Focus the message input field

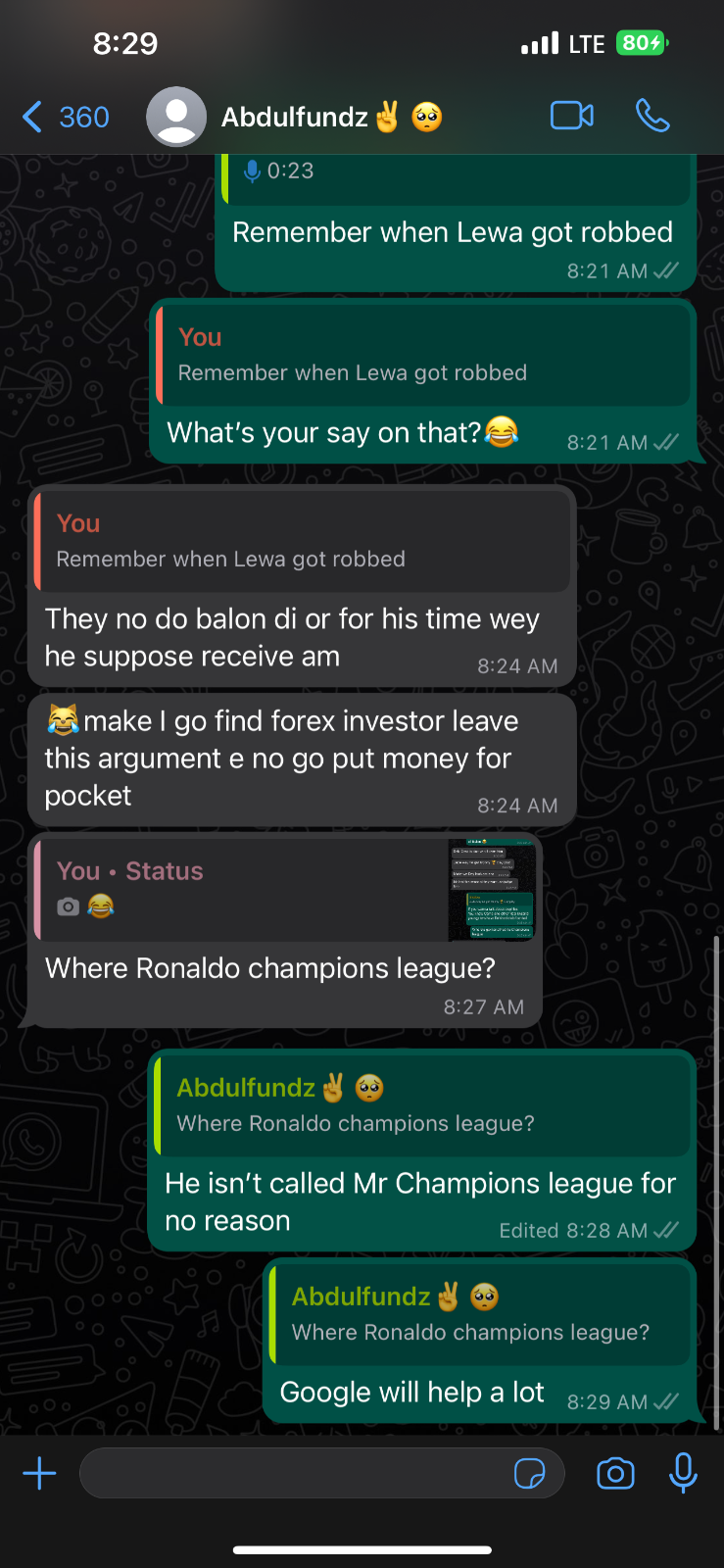pyautogui.click(x=294, y=1473)
